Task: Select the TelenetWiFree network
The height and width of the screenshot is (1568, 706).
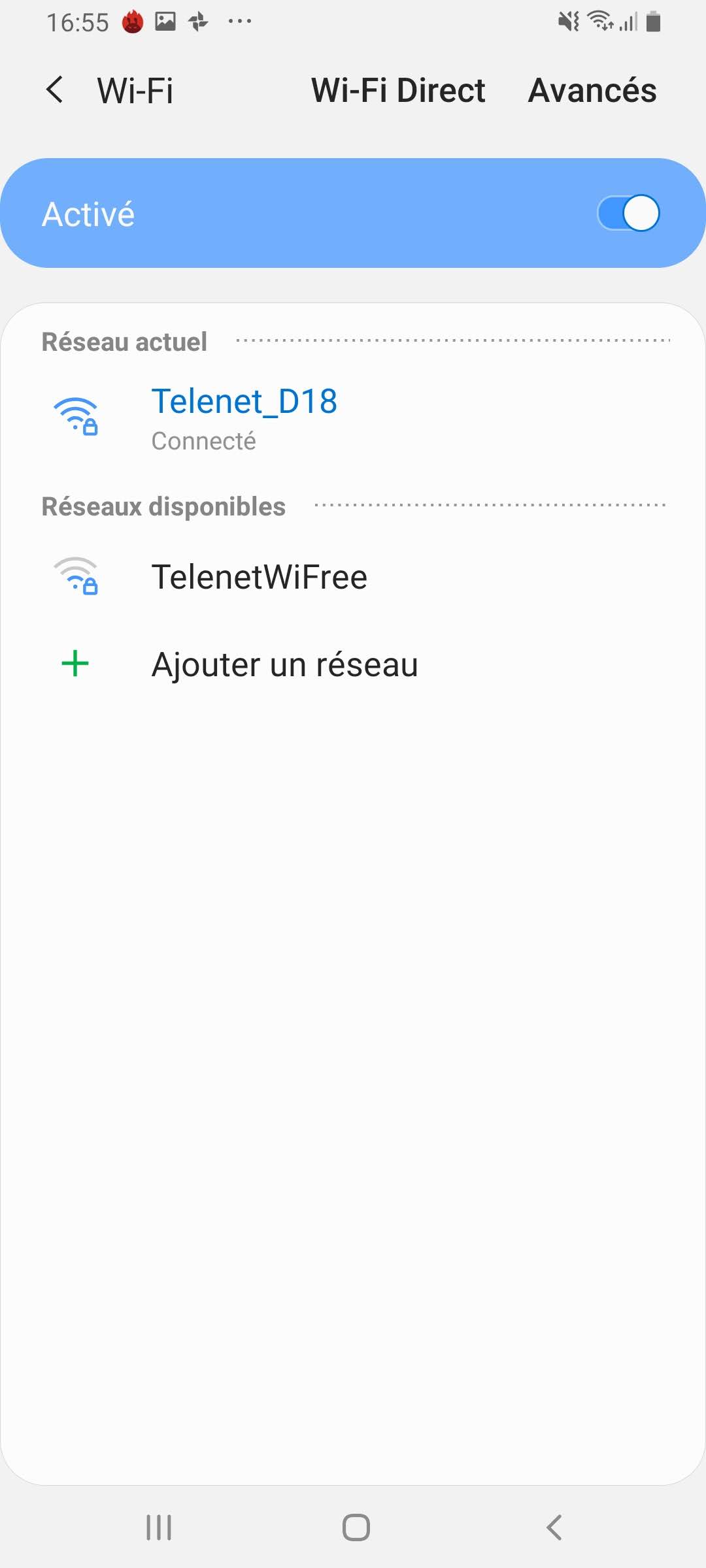Action: tap(353, 577)
